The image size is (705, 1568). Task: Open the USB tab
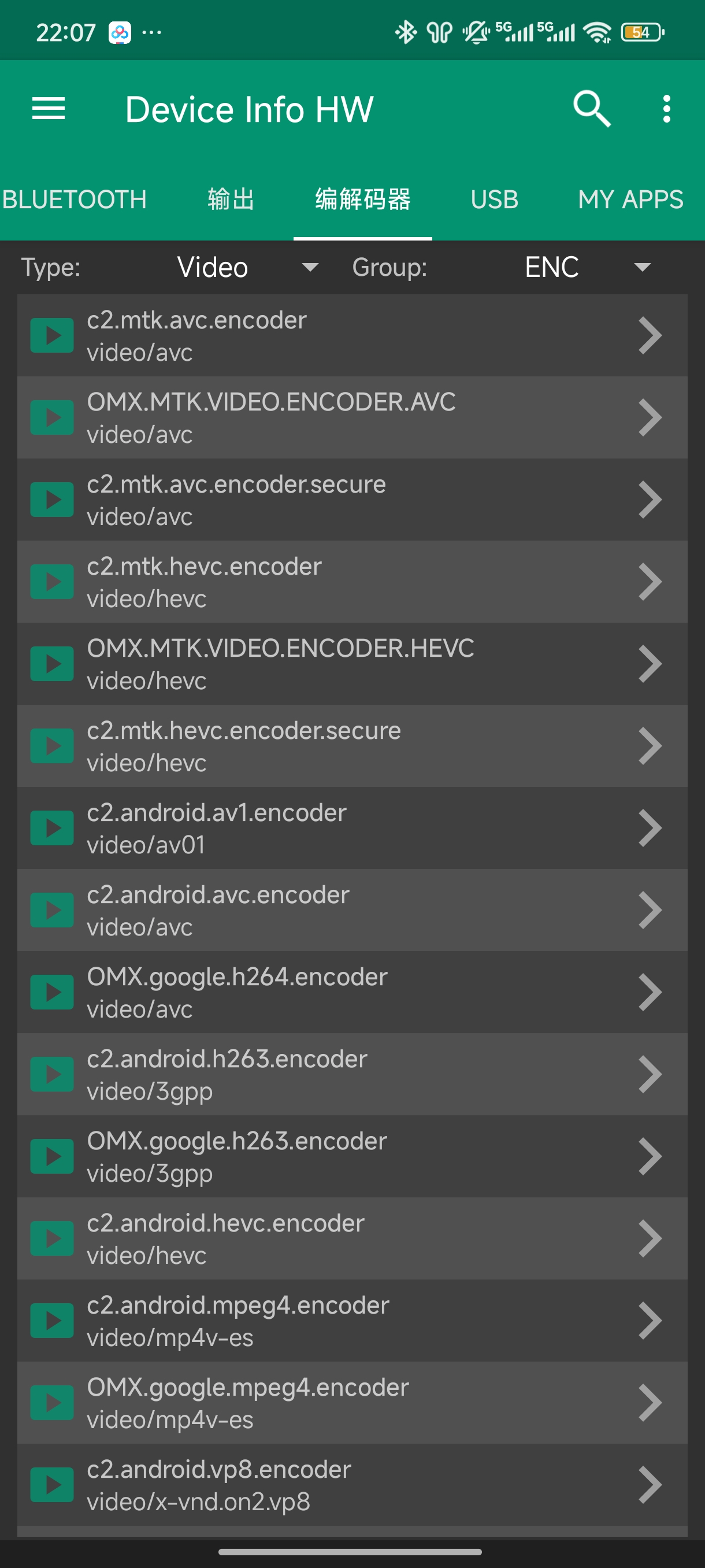[x=494, y=198]
